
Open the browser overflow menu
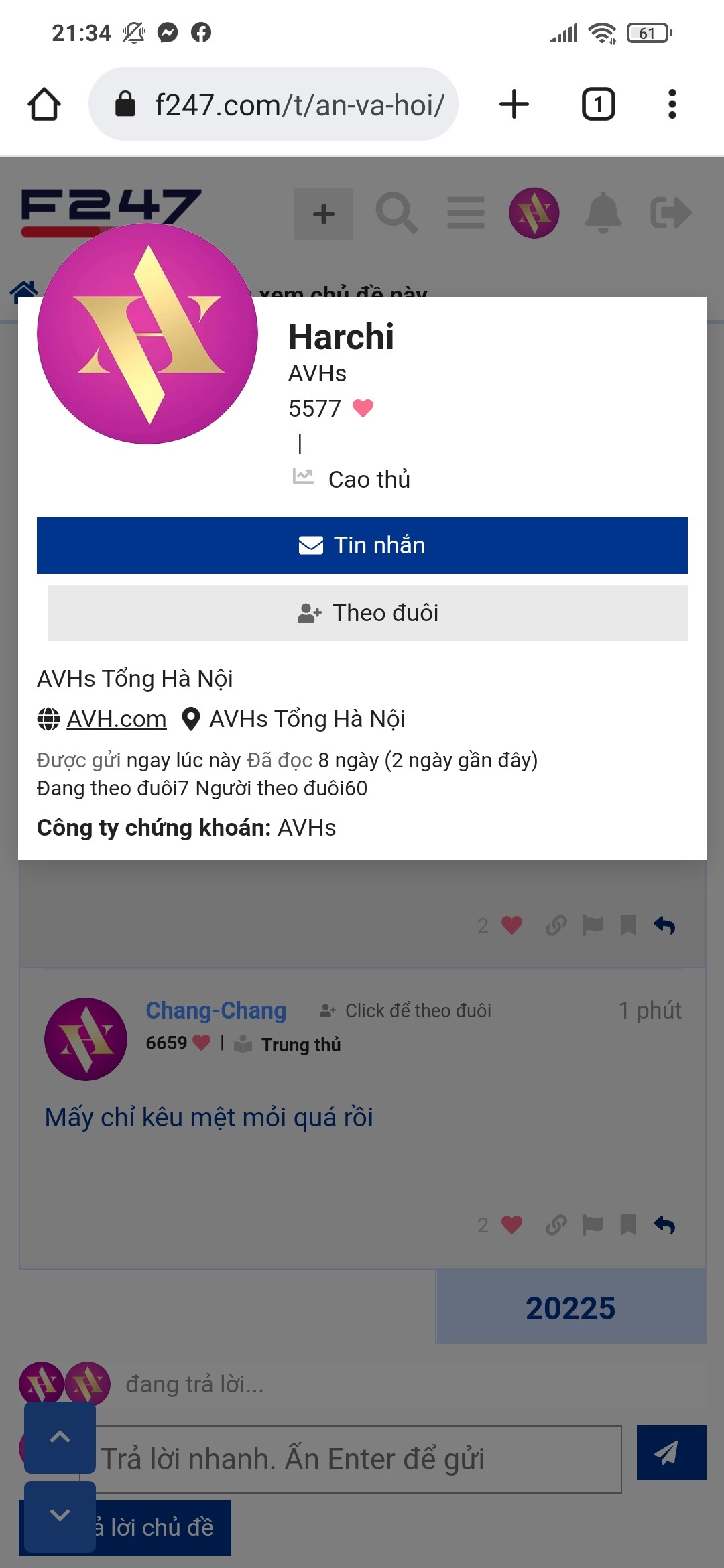pos(672,105)
